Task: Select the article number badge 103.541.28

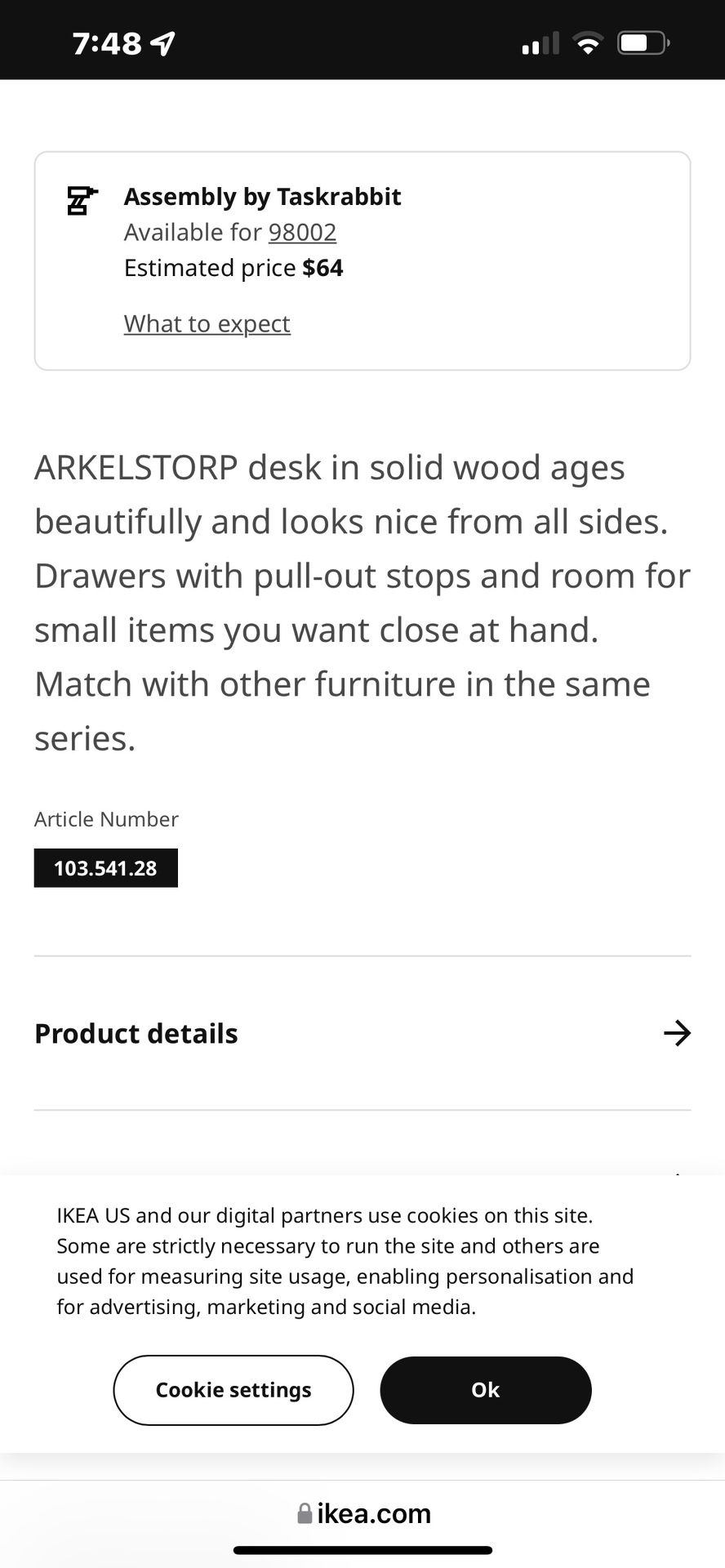Action: pos(105,867)
